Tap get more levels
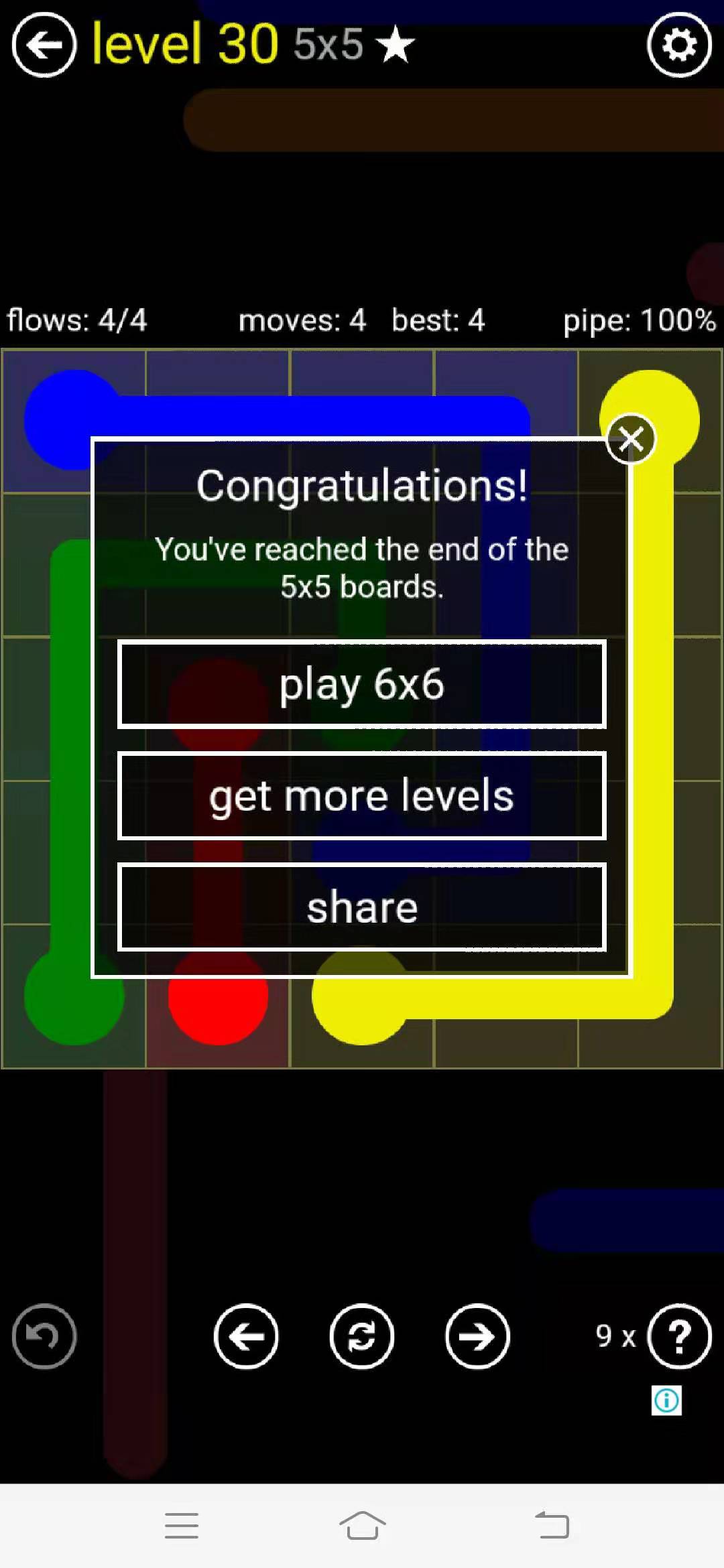Viewport: 724px width, 1568px height. 362,795
